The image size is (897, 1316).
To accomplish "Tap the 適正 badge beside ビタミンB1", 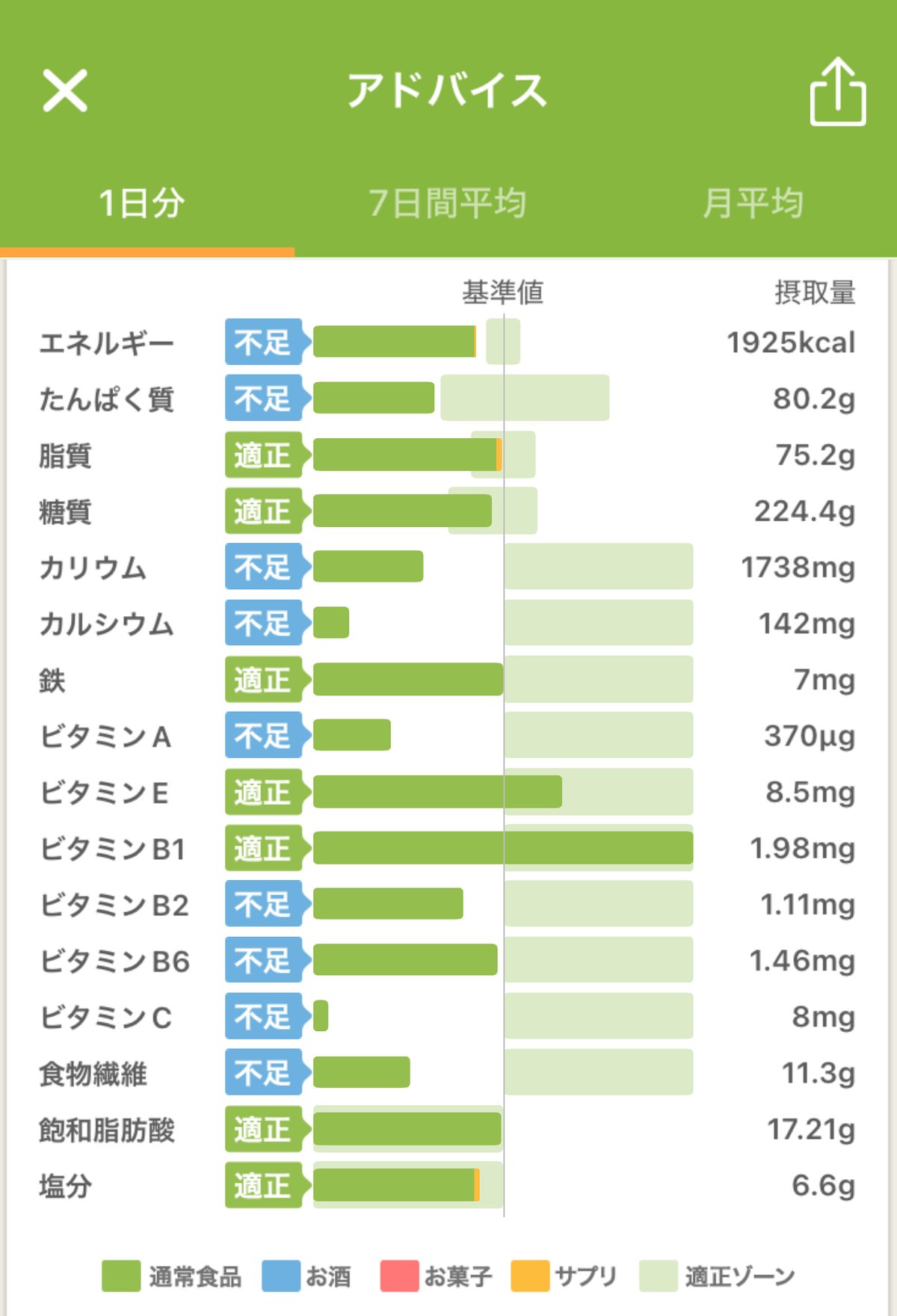I will pyautogui.click(x=263, y=849).
